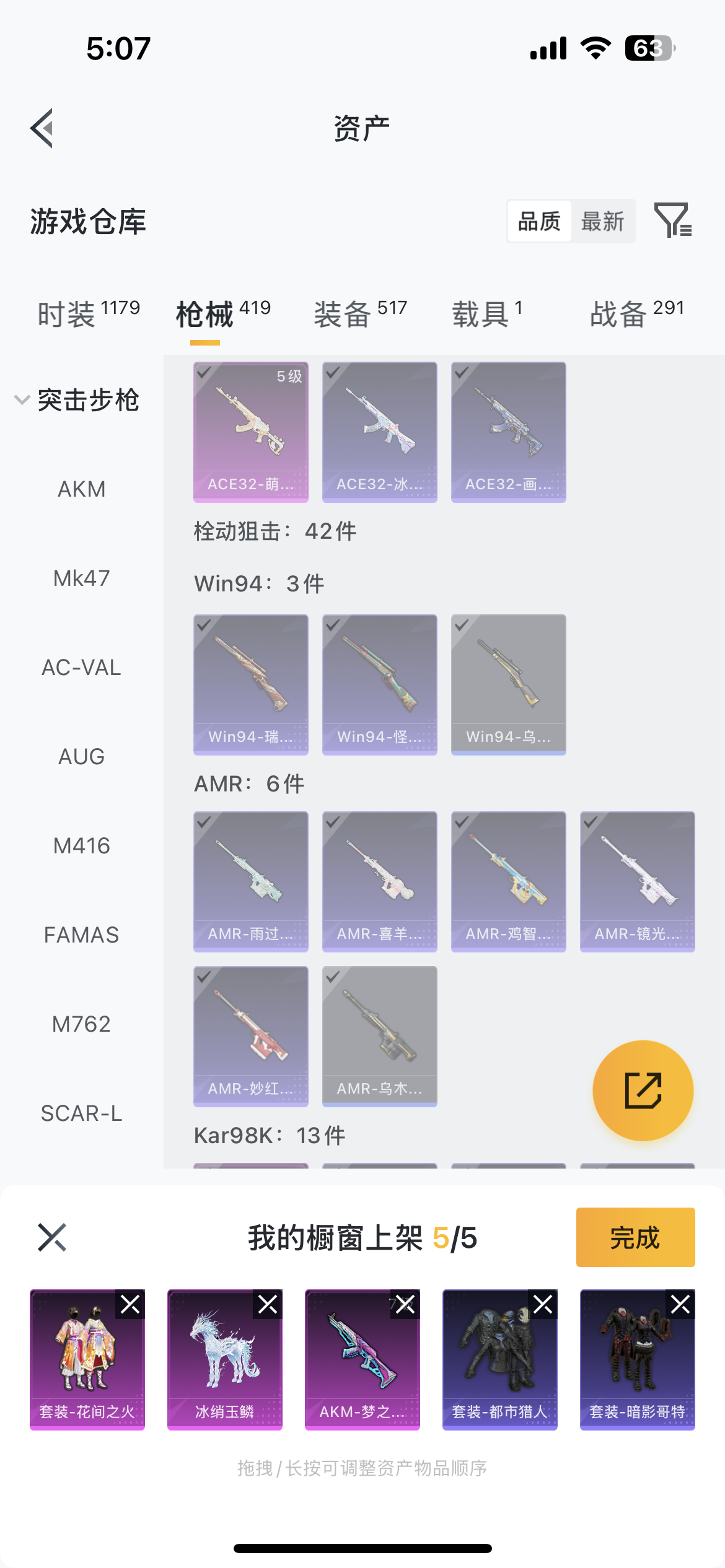Open the 战备 tab
Viewport: 725px width, 1568px height.
click(636, 313)
